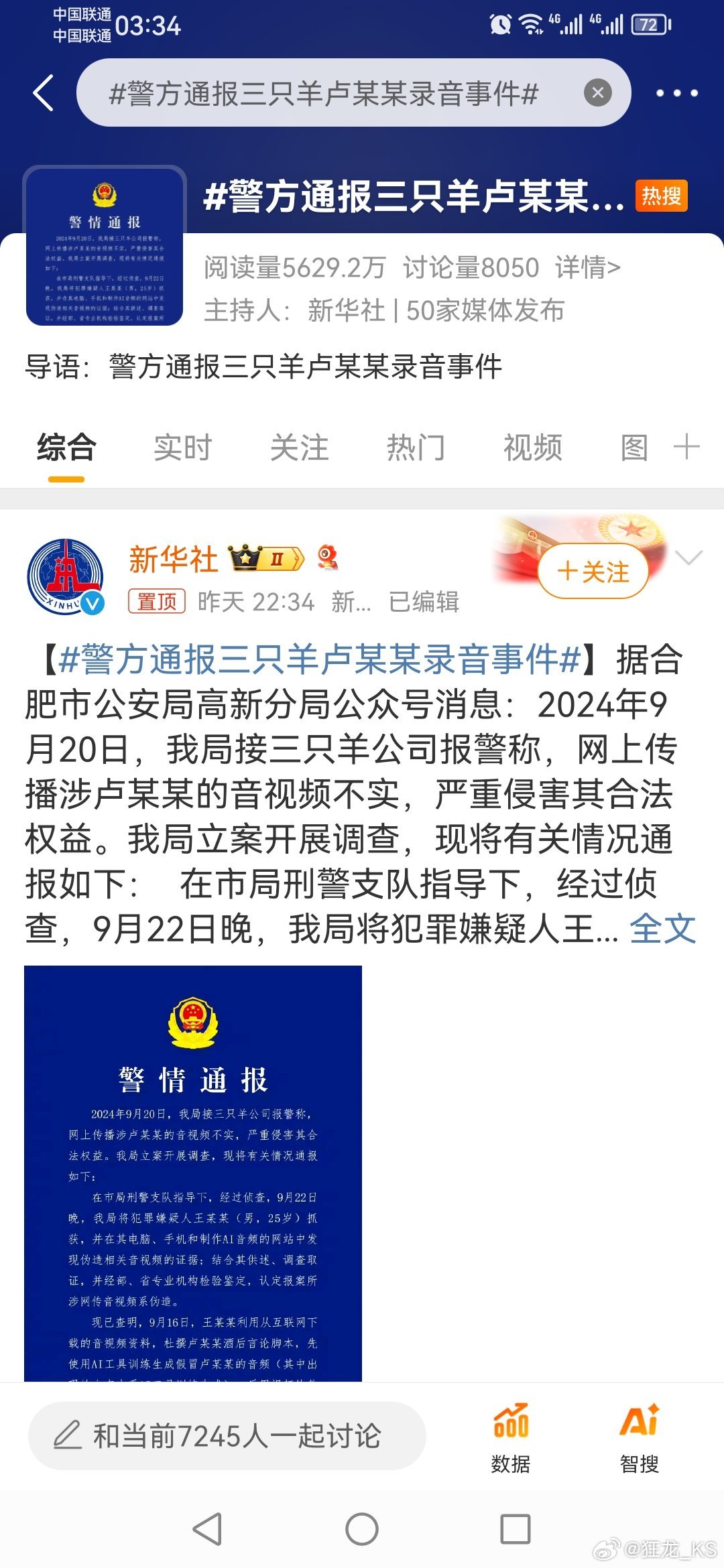724x1568 pixels.
Task: Expand the post options chevron
Action: pos(688,558)
